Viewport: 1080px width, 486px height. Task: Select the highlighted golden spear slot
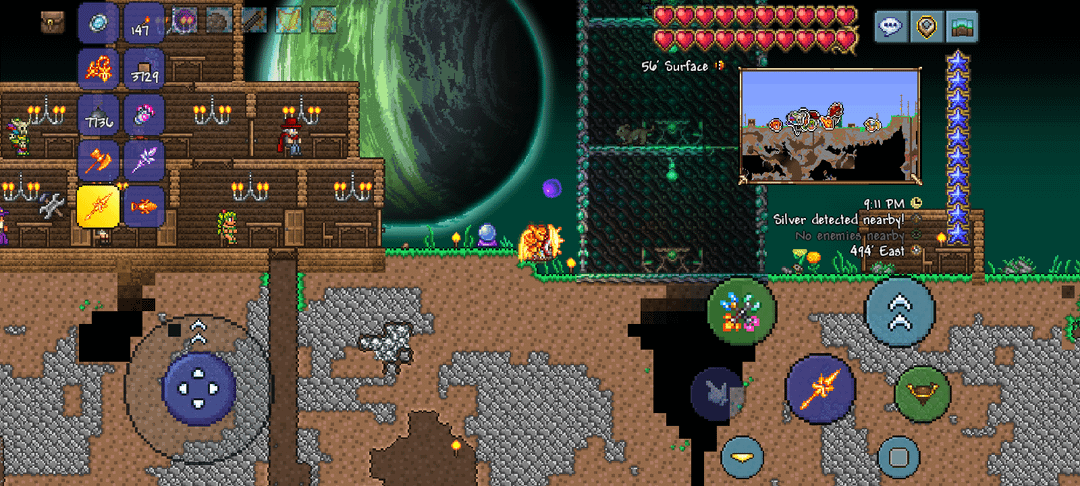click(x=99, y=206)
